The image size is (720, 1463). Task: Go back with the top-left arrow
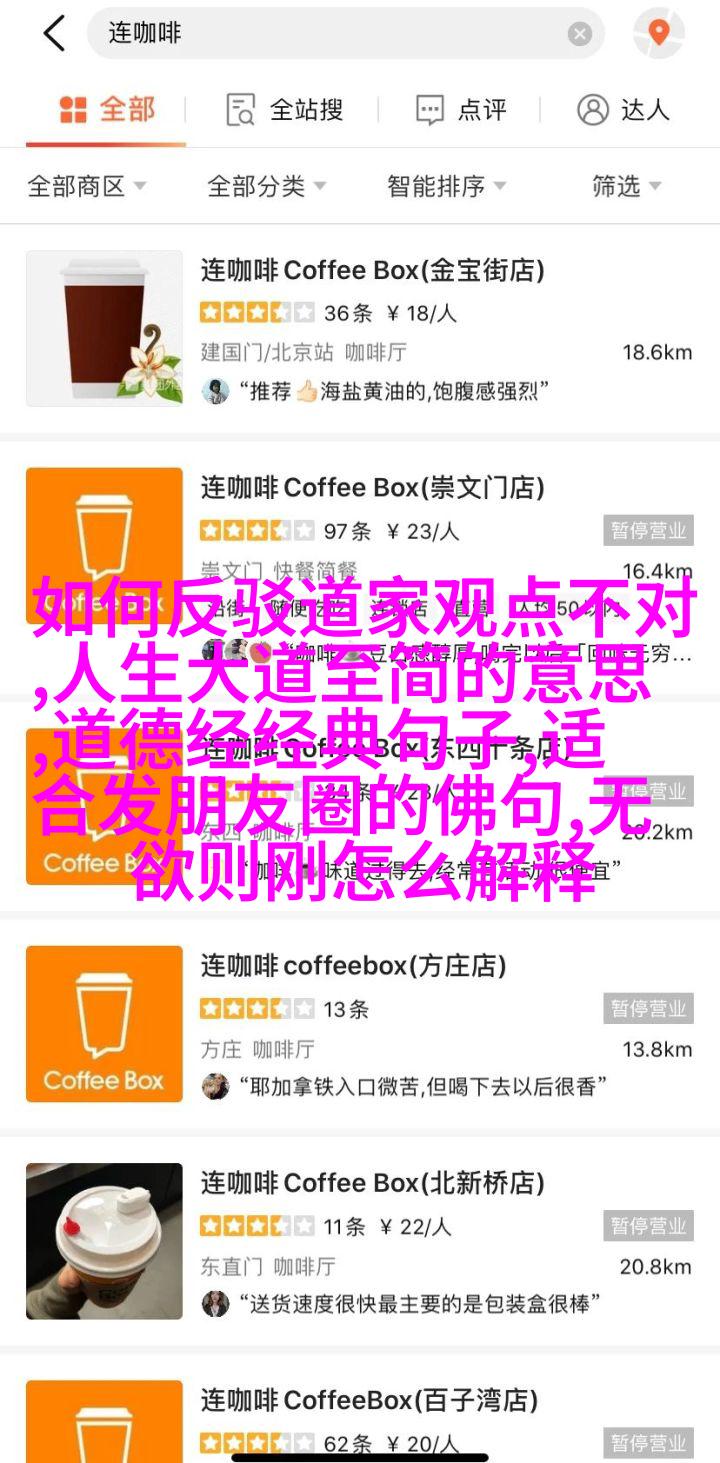pos(54,34)
